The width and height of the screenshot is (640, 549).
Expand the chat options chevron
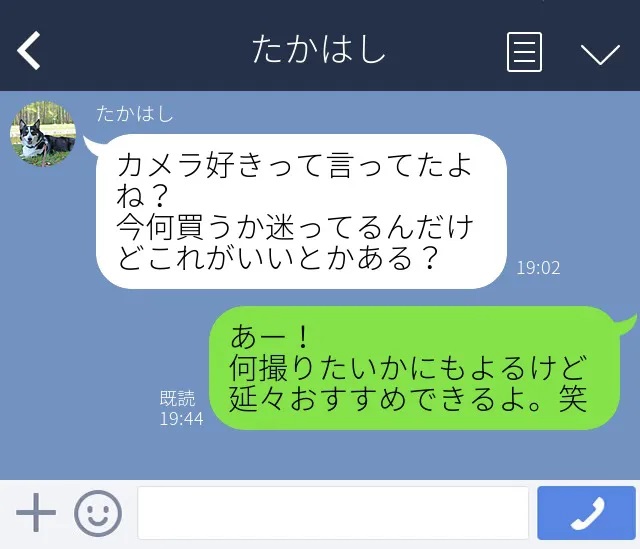point(600,53)
